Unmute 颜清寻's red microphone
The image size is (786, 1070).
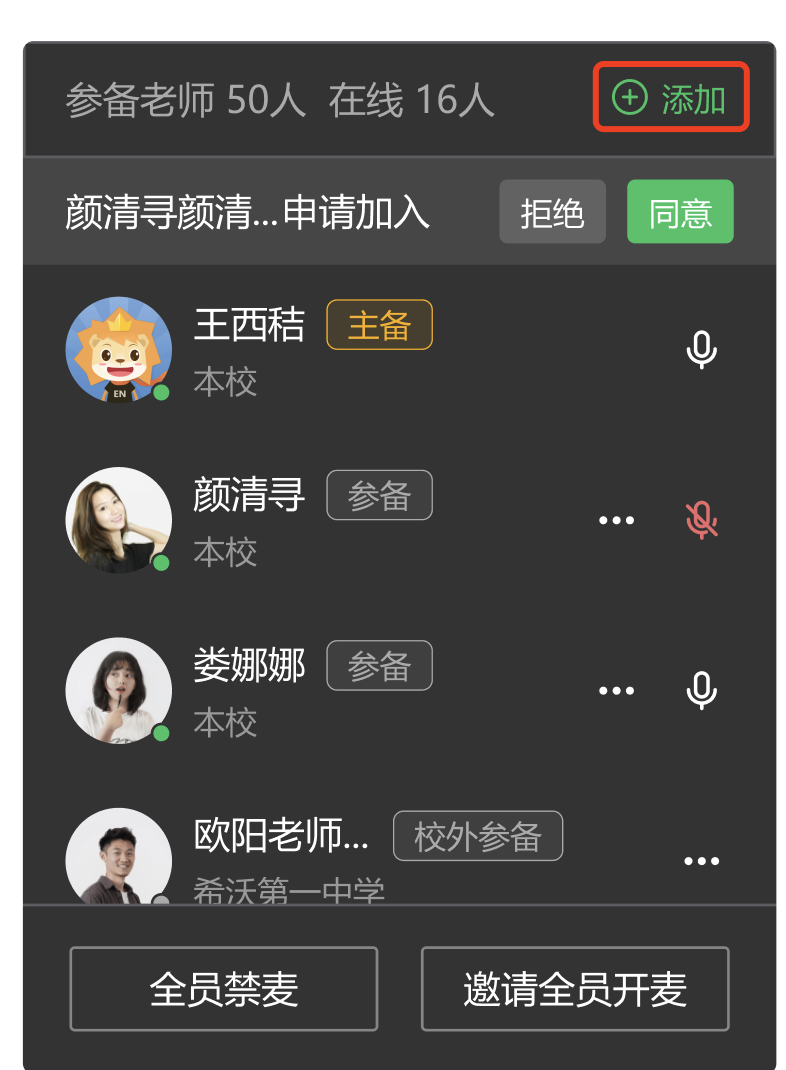[x=702, y=520]
